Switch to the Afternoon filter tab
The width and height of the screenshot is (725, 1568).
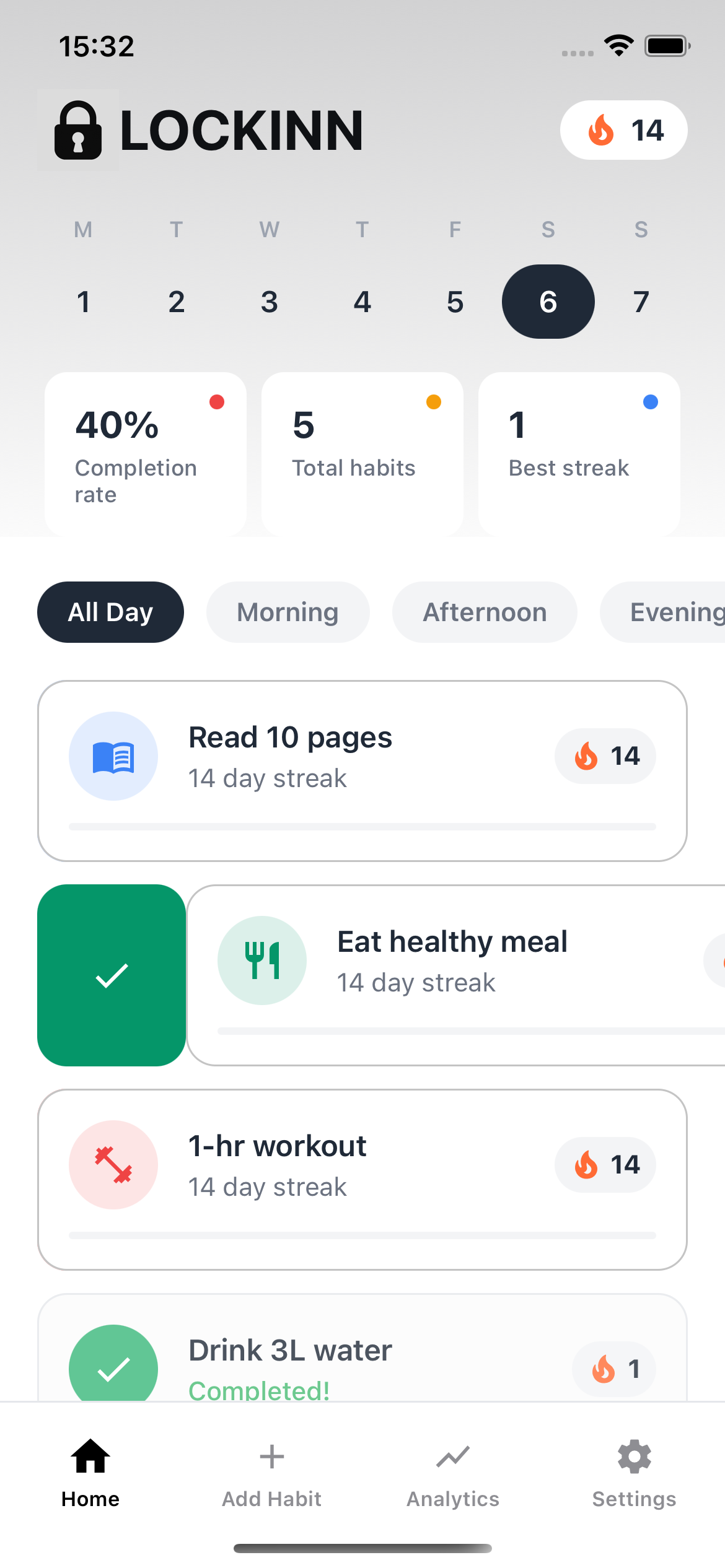[x=484, y=612]
